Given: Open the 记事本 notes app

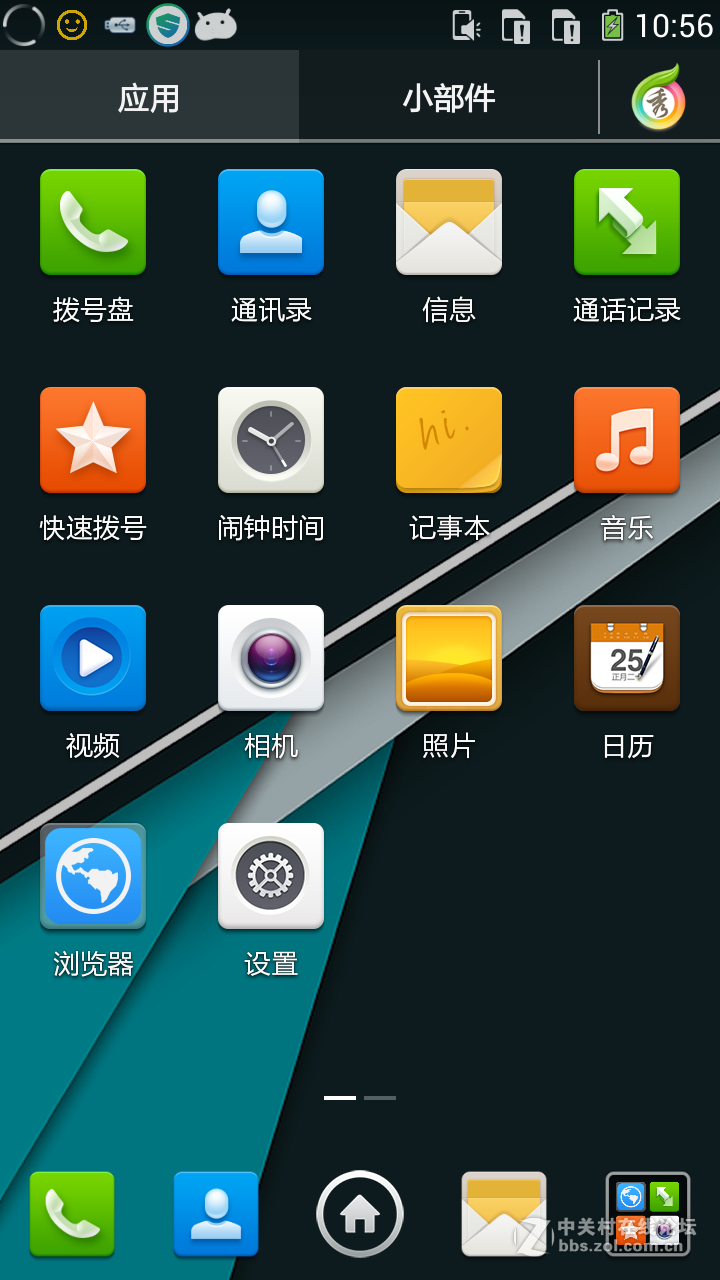Looking at the screenshot, I should click(x=449, y=440).
